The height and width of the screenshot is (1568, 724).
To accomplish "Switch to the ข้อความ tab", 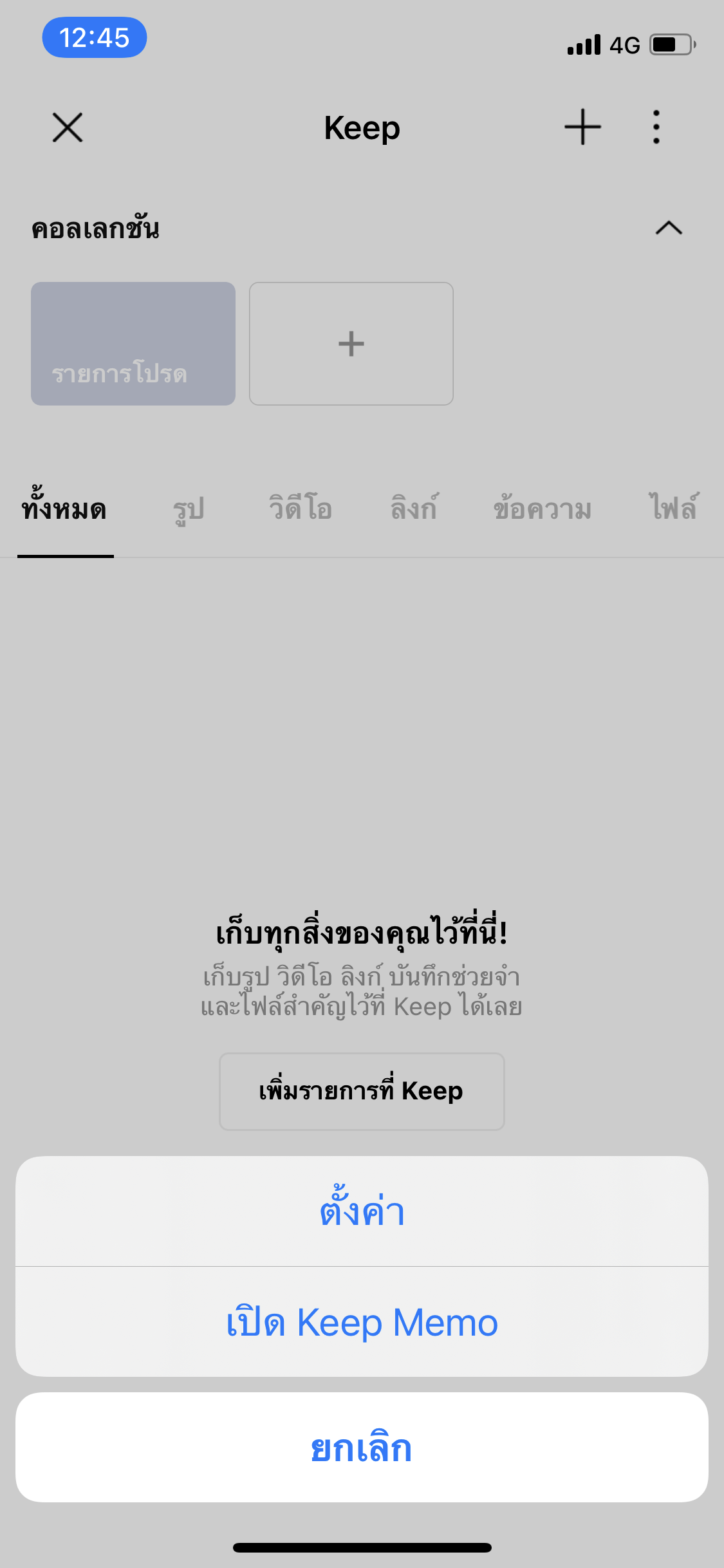I will [543, 510].
